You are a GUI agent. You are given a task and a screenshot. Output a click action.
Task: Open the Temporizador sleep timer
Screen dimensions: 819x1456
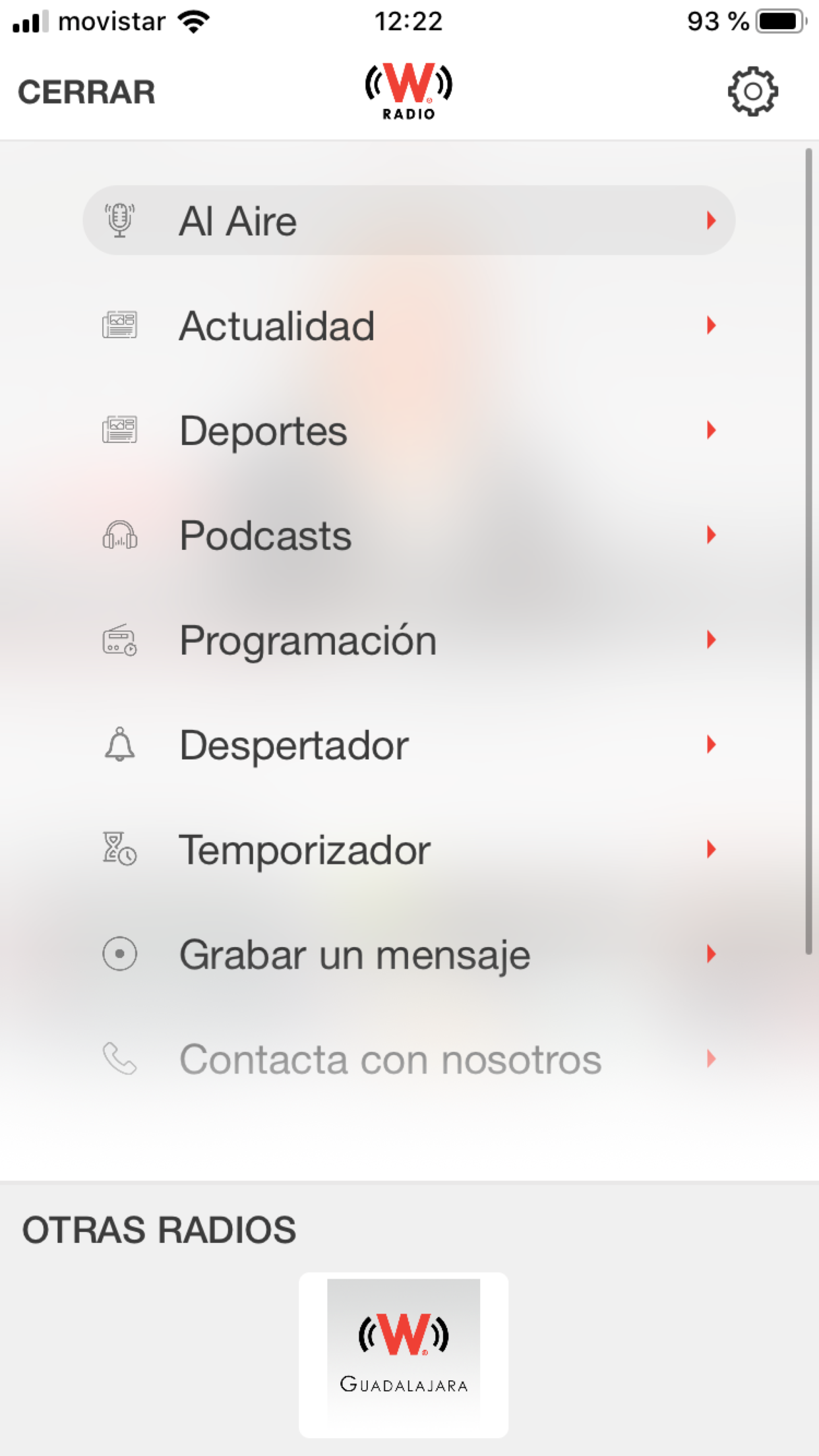408,850
